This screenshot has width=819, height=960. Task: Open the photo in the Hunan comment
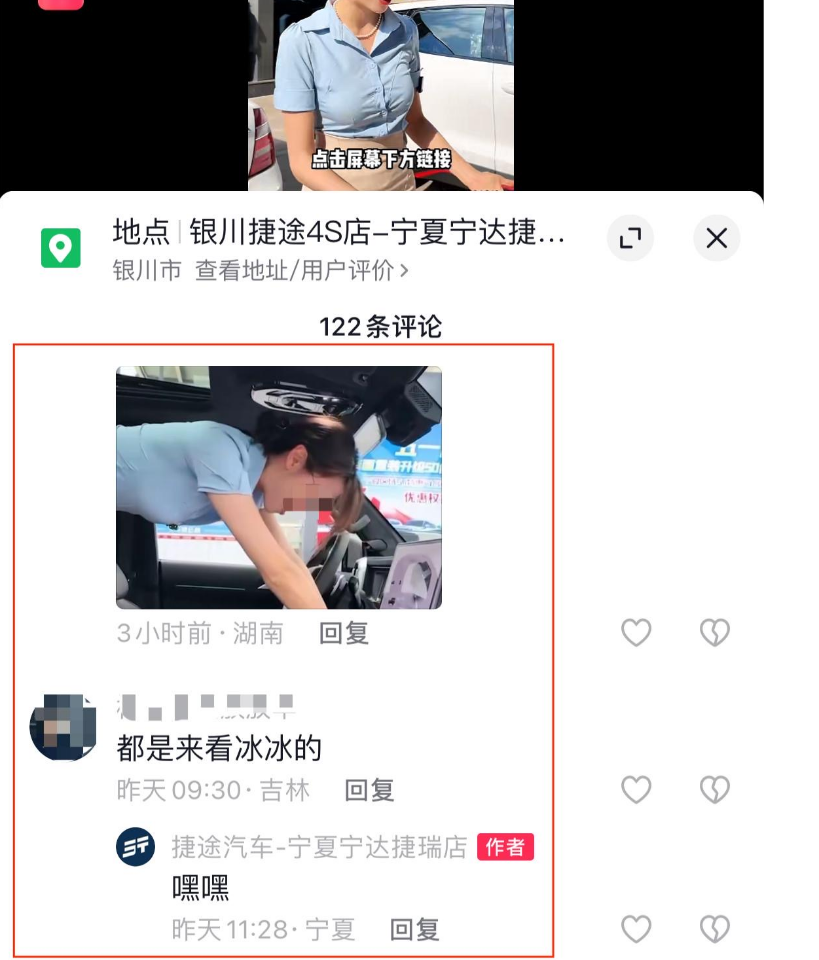279,487
